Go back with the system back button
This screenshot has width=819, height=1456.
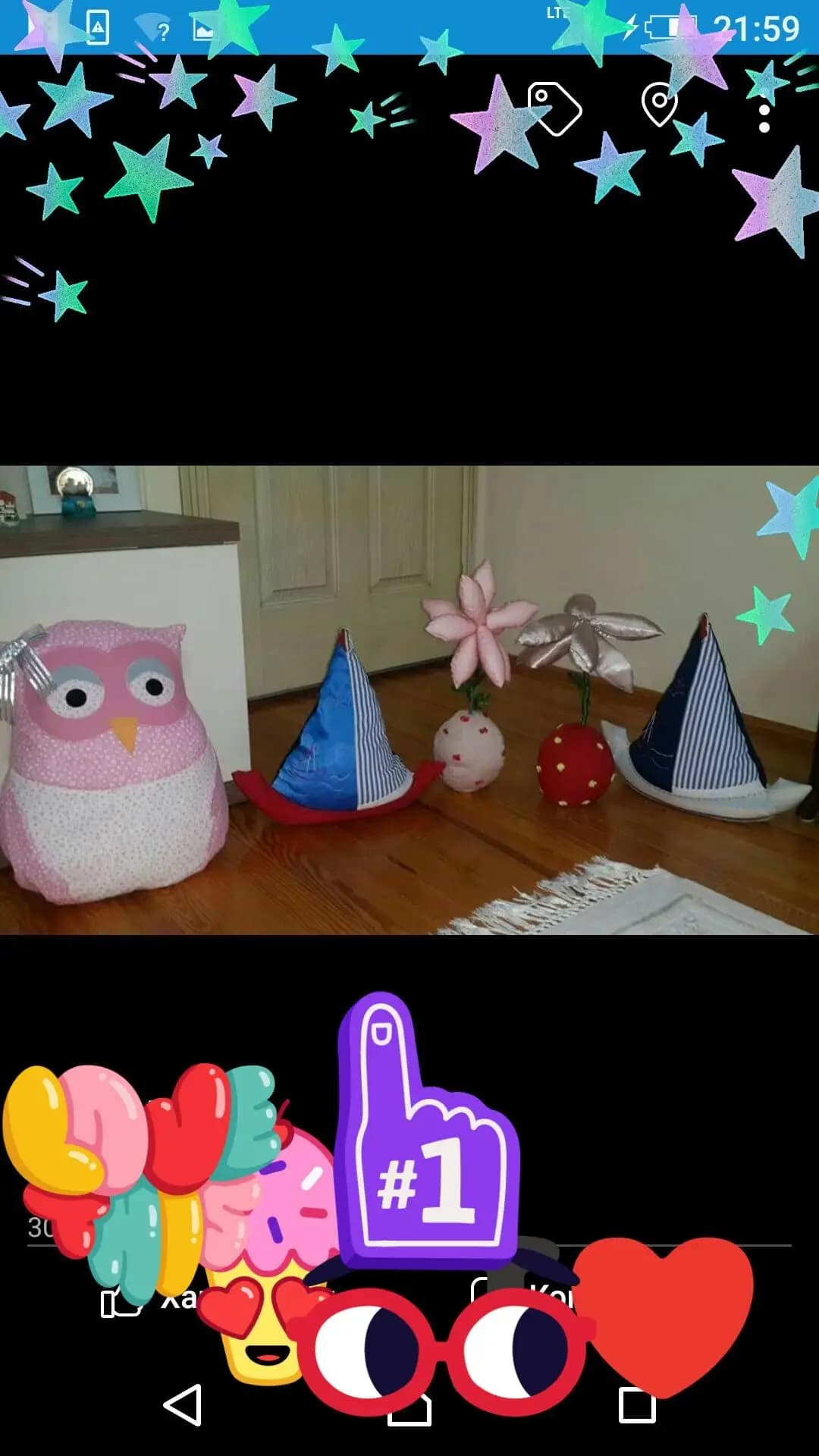click(183, 1404)
